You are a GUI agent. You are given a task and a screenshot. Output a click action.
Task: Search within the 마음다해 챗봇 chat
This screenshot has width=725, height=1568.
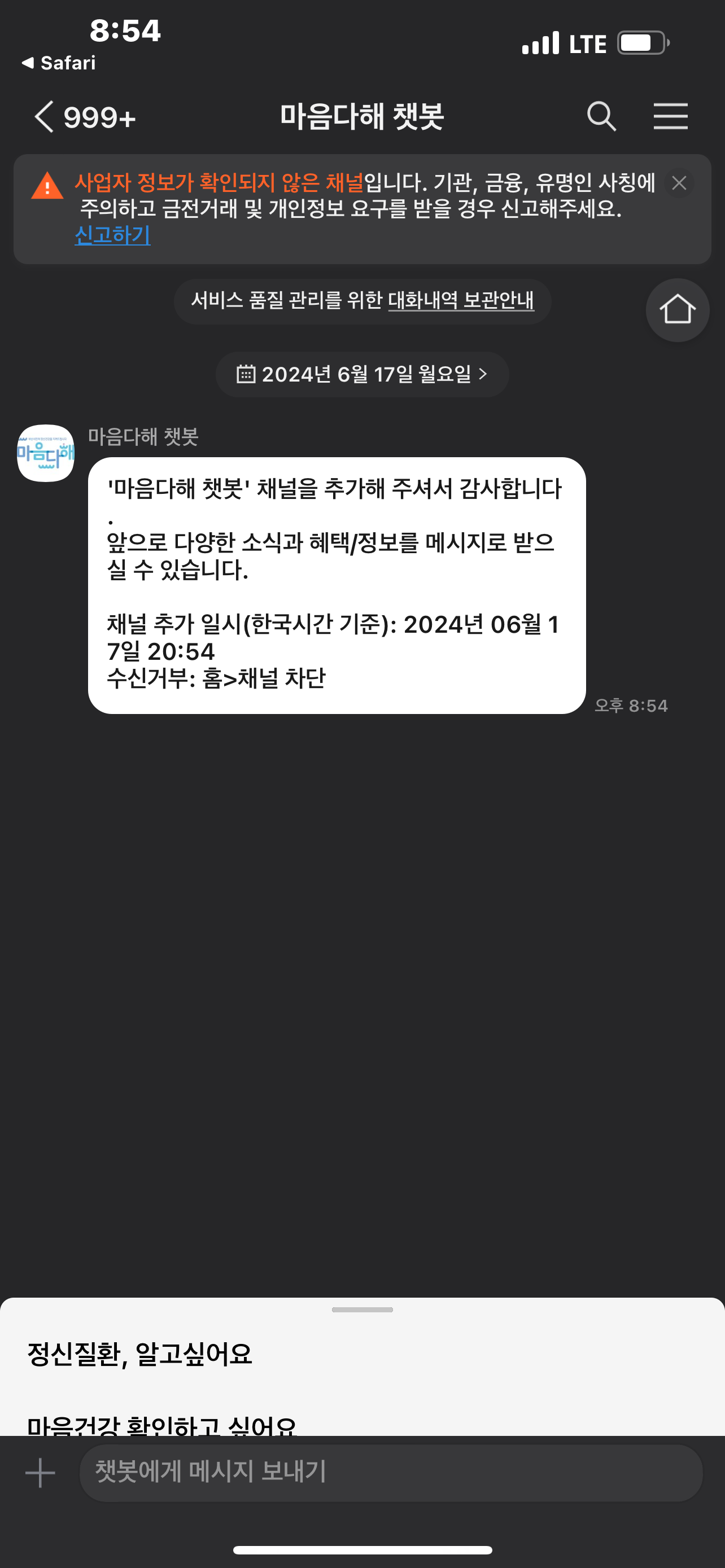pos(601,116)
